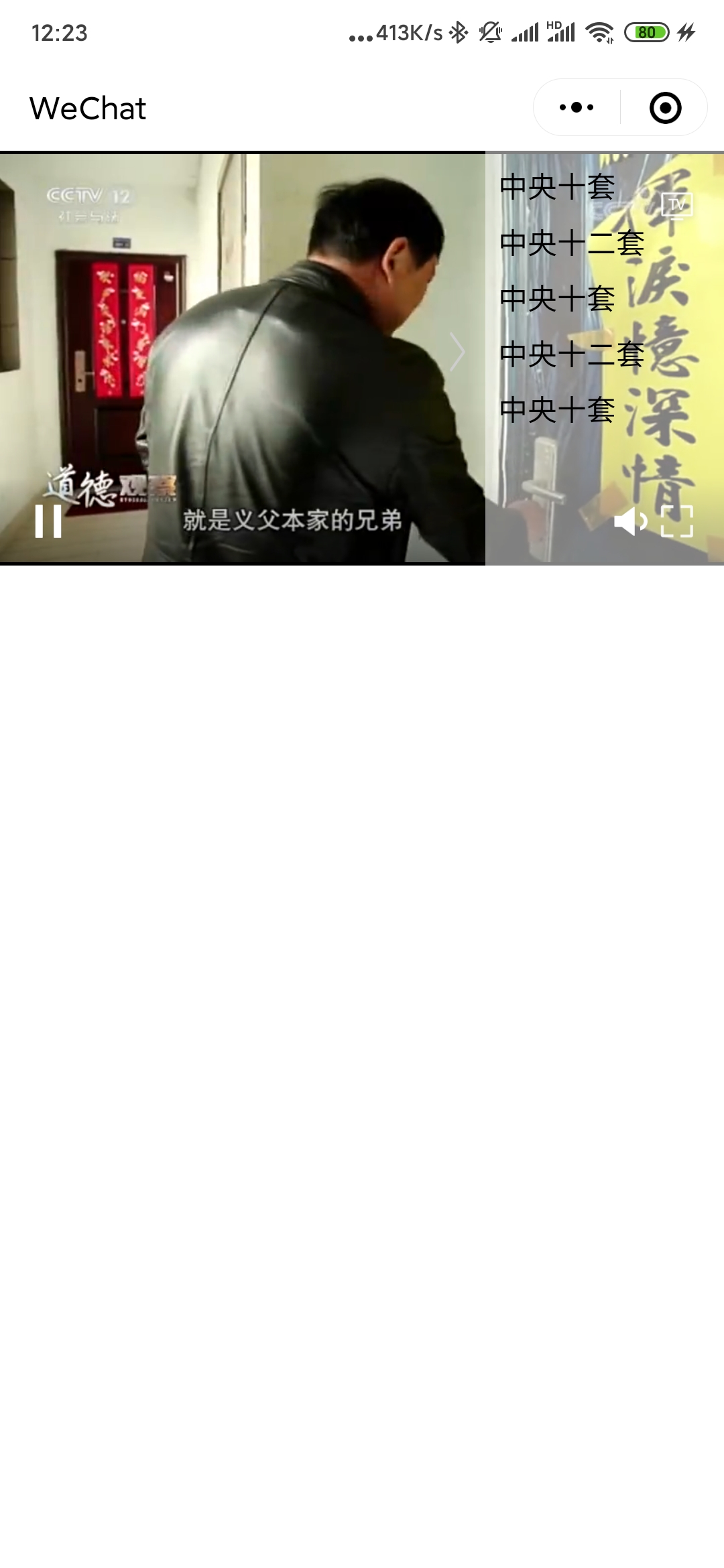Tap the chevron arrow beside the channel list

tap(457, 352)
